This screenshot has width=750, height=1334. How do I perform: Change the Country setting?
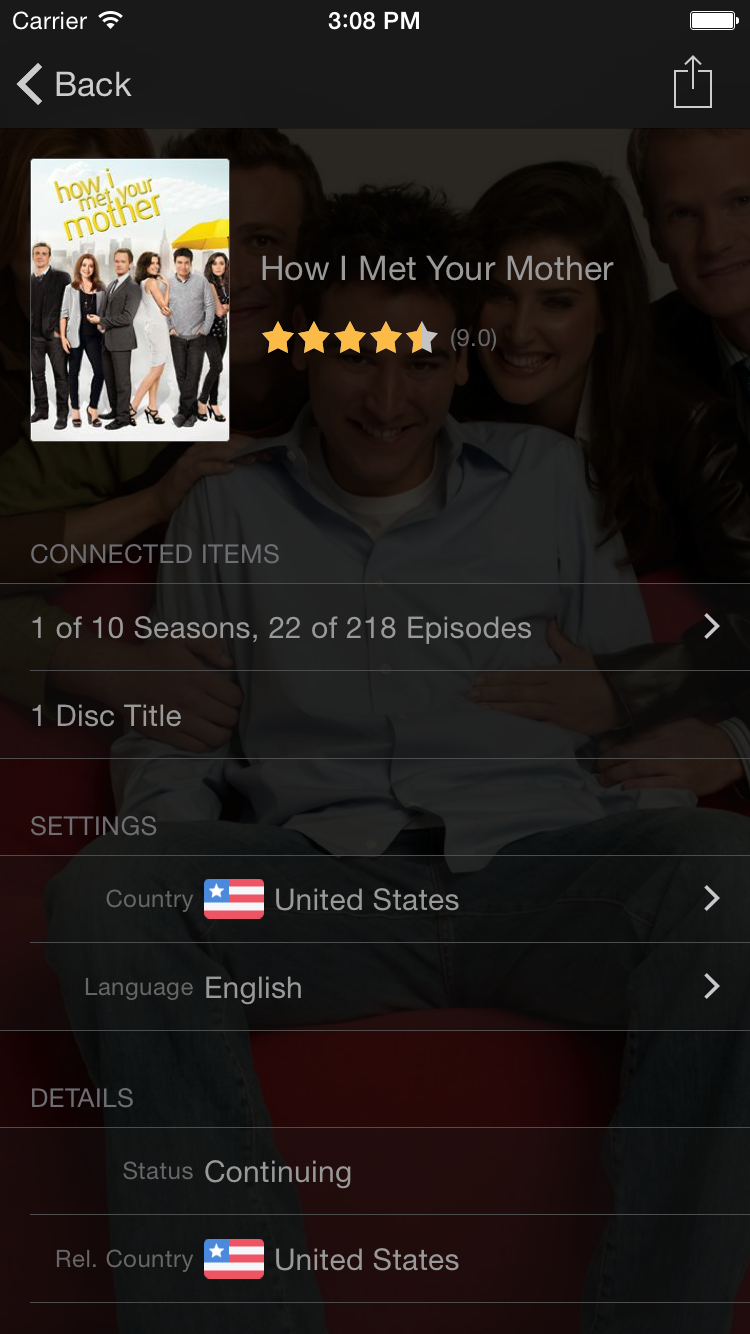pyautogui.click(x=375, y=900)
